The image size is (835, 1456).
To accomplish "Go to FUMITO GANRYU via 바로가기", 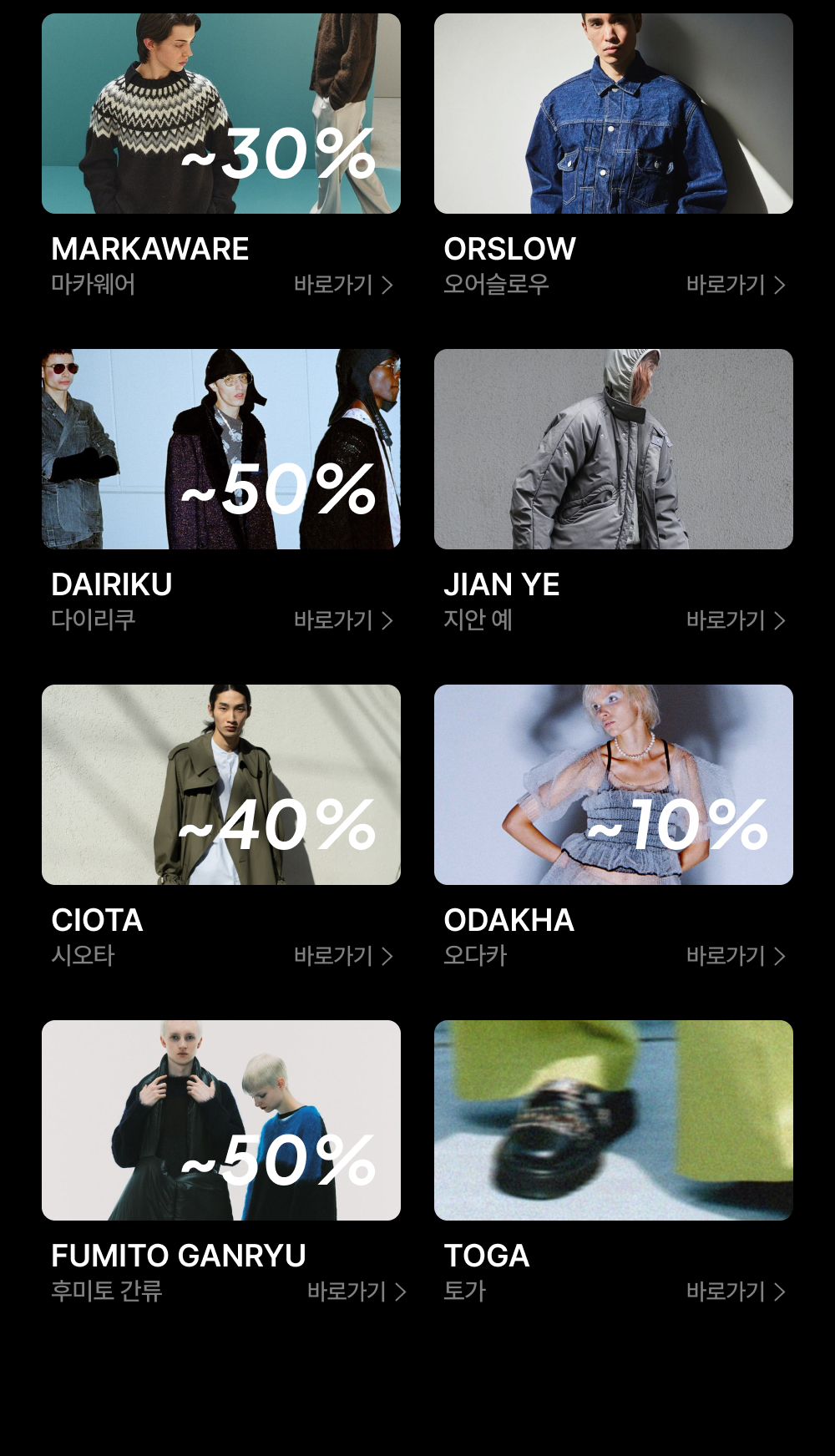I will click(x=357, y=1292).
